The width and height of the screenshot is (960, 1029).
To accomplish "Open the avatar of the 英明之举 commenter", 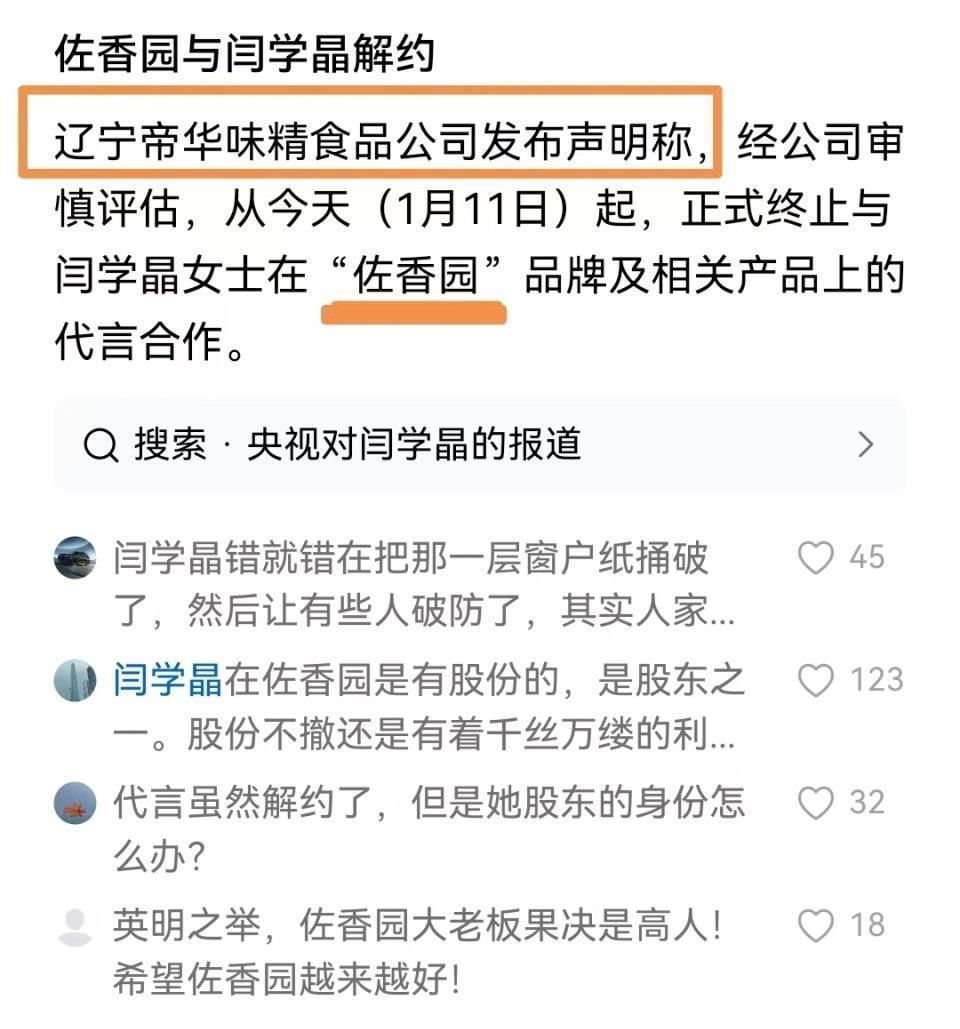I will (75, 927).
